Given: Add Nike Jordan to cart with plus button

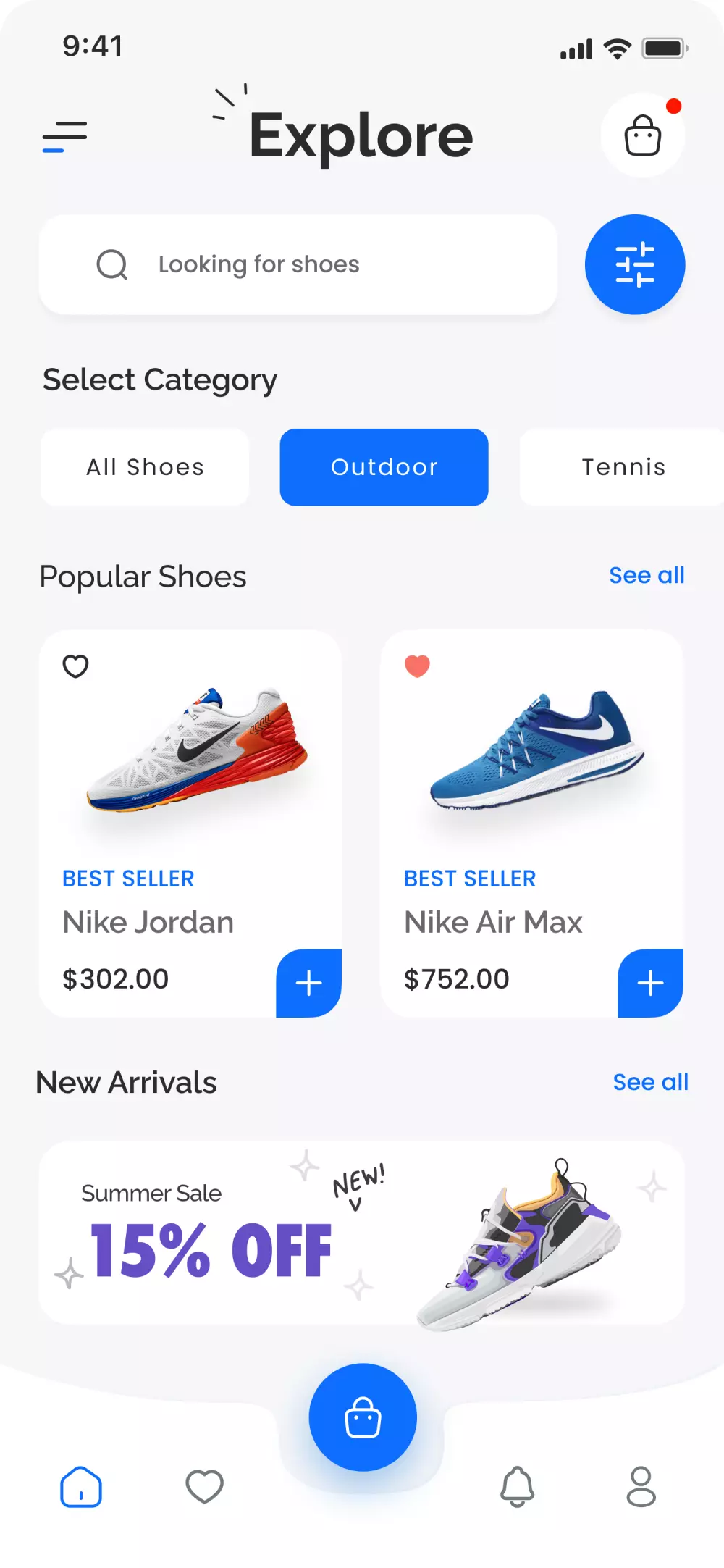Looking at the screenshot, I should [x=308, y=983].
